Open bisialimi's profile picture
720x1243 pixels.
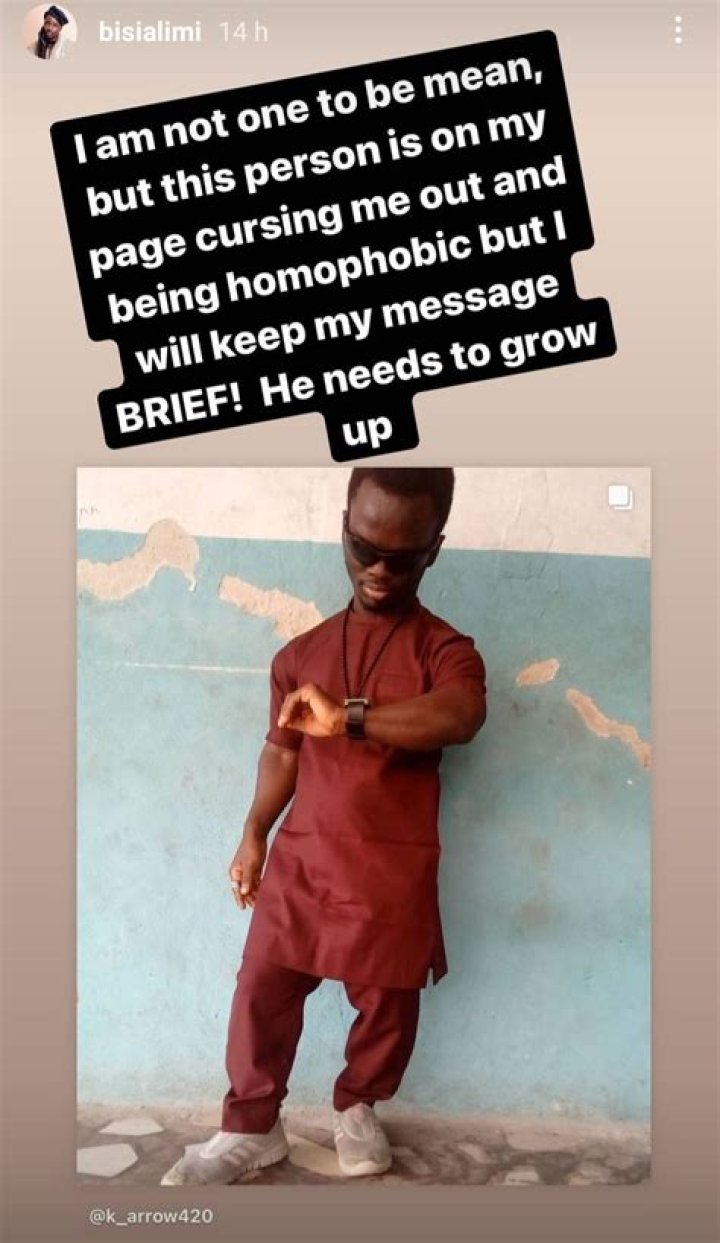point(49,31)
